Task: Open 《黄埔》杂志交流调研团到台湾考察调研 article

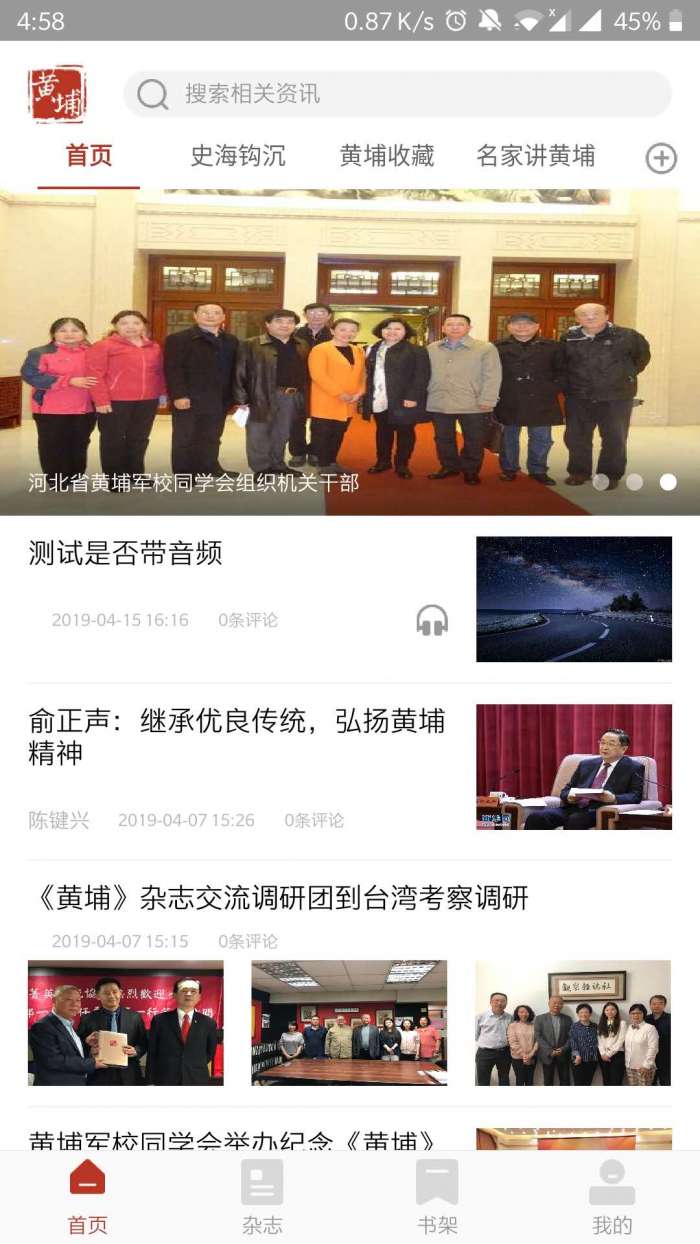Action: [278, 897]
